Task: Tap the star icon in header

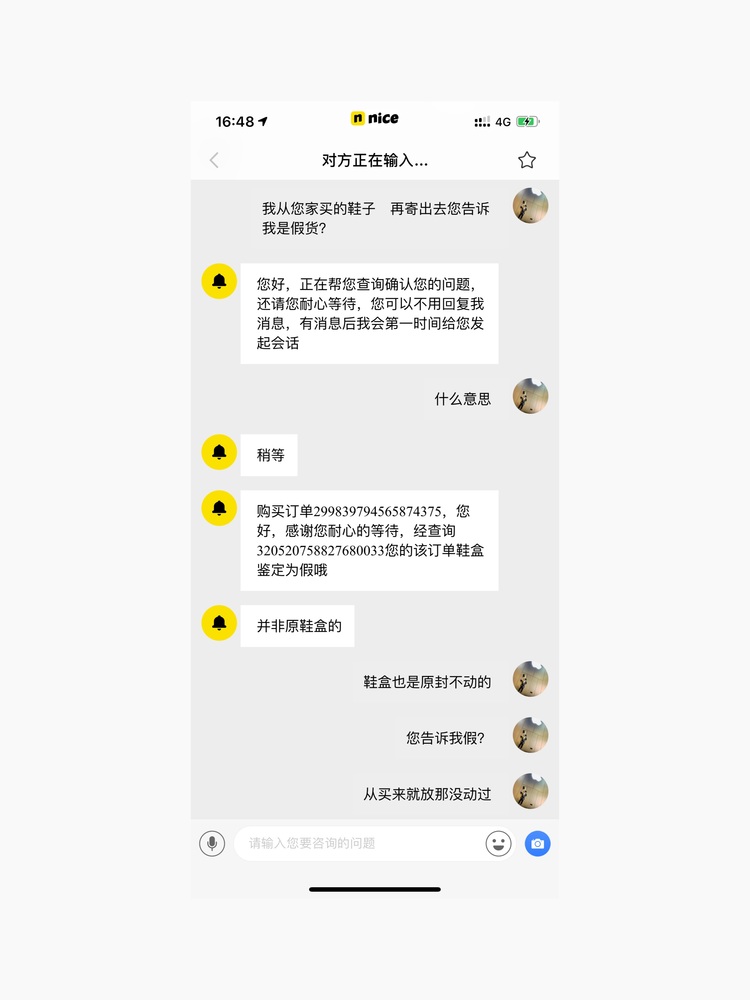Action: tap(527, 160)
